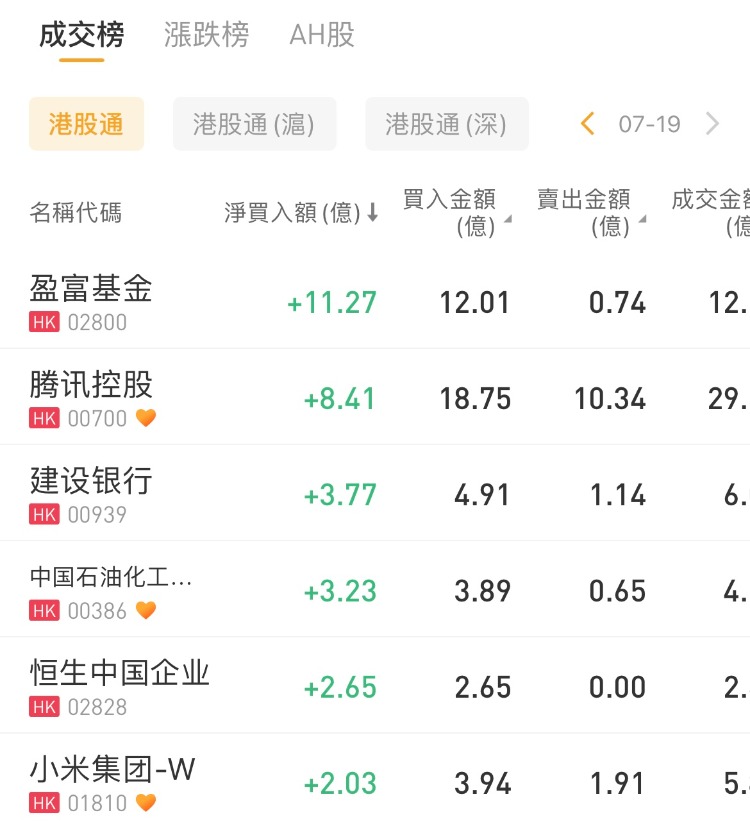Sort by 買入金額 column
750x824 pixels.
[455, 213]
